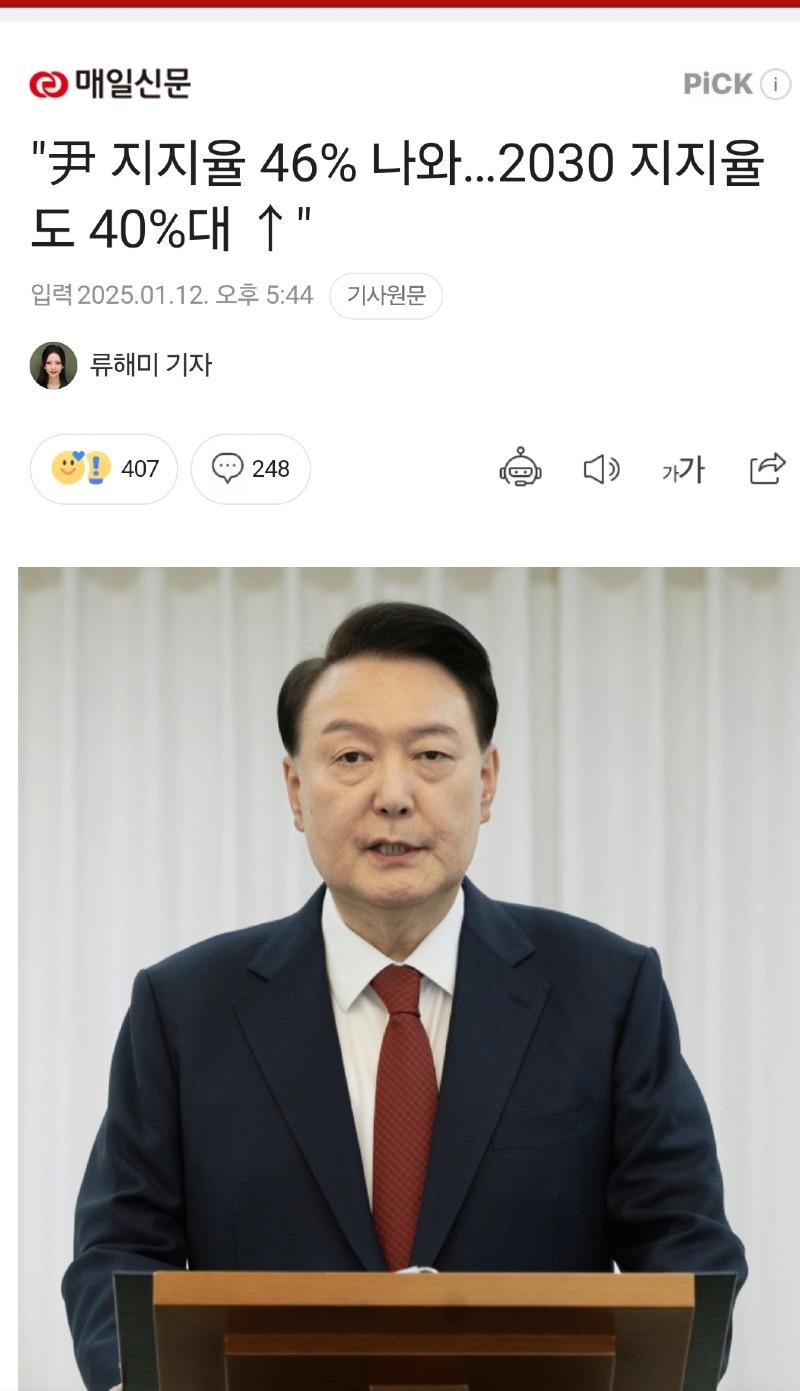
Task: Tap the 기사원문 original article button
Action: coord(386,296)
